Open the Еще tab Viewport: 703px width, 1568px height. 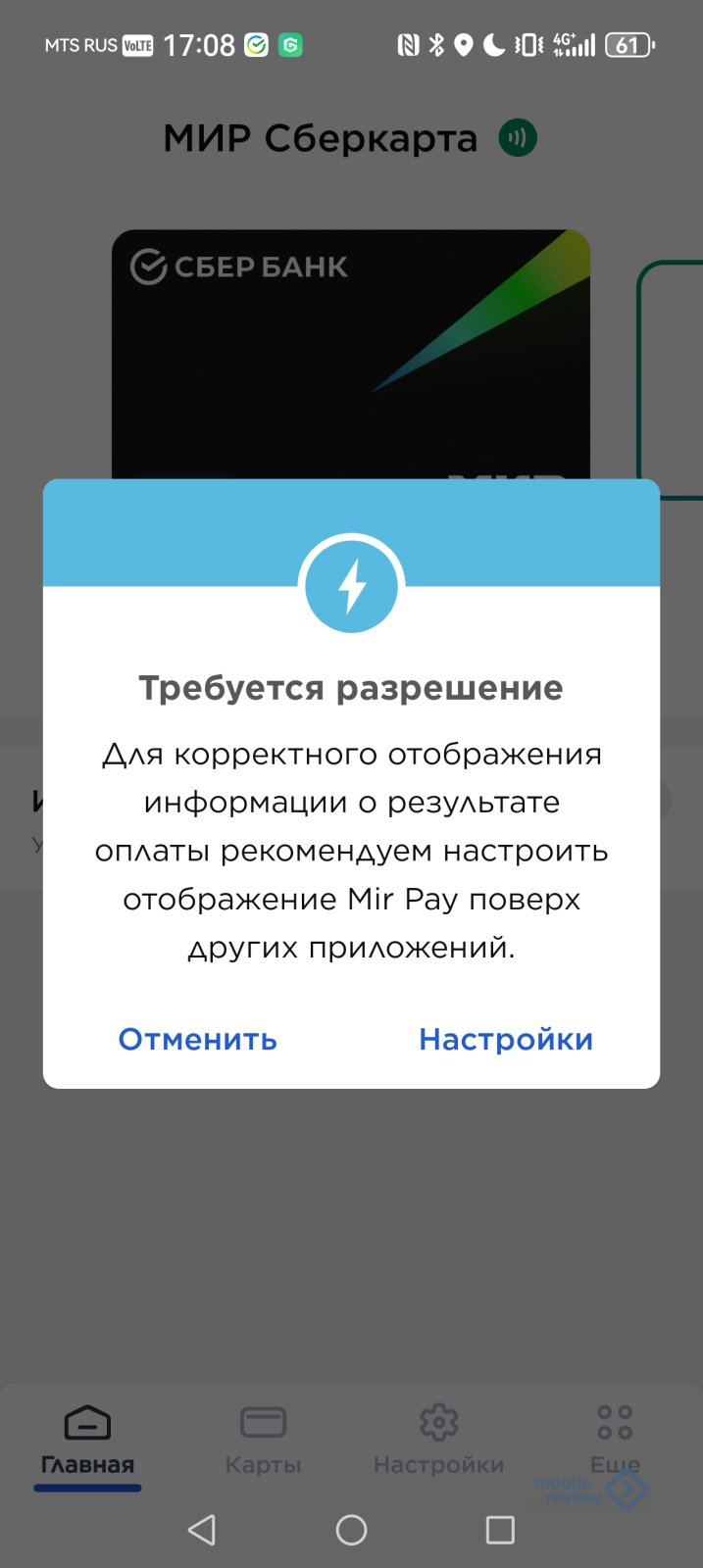615,1439
